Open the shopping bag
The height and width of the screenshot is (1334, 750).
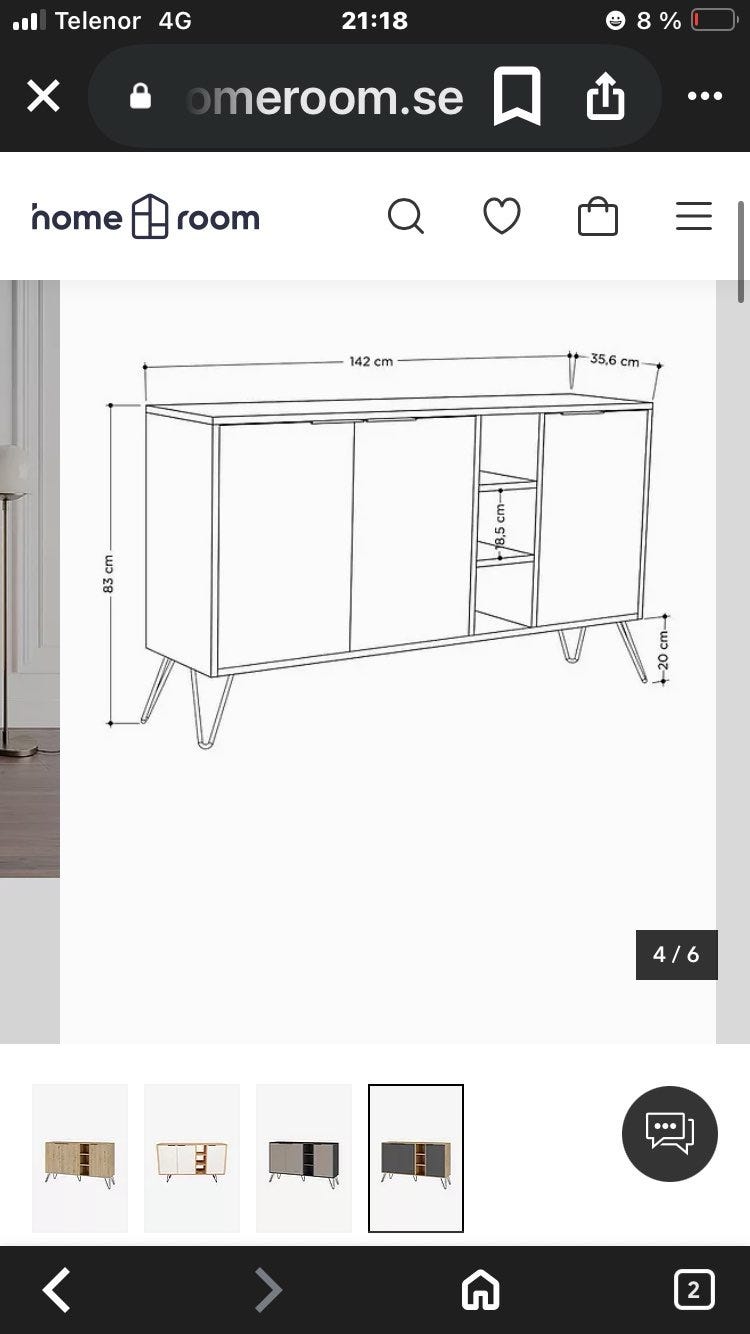point(597,216)
